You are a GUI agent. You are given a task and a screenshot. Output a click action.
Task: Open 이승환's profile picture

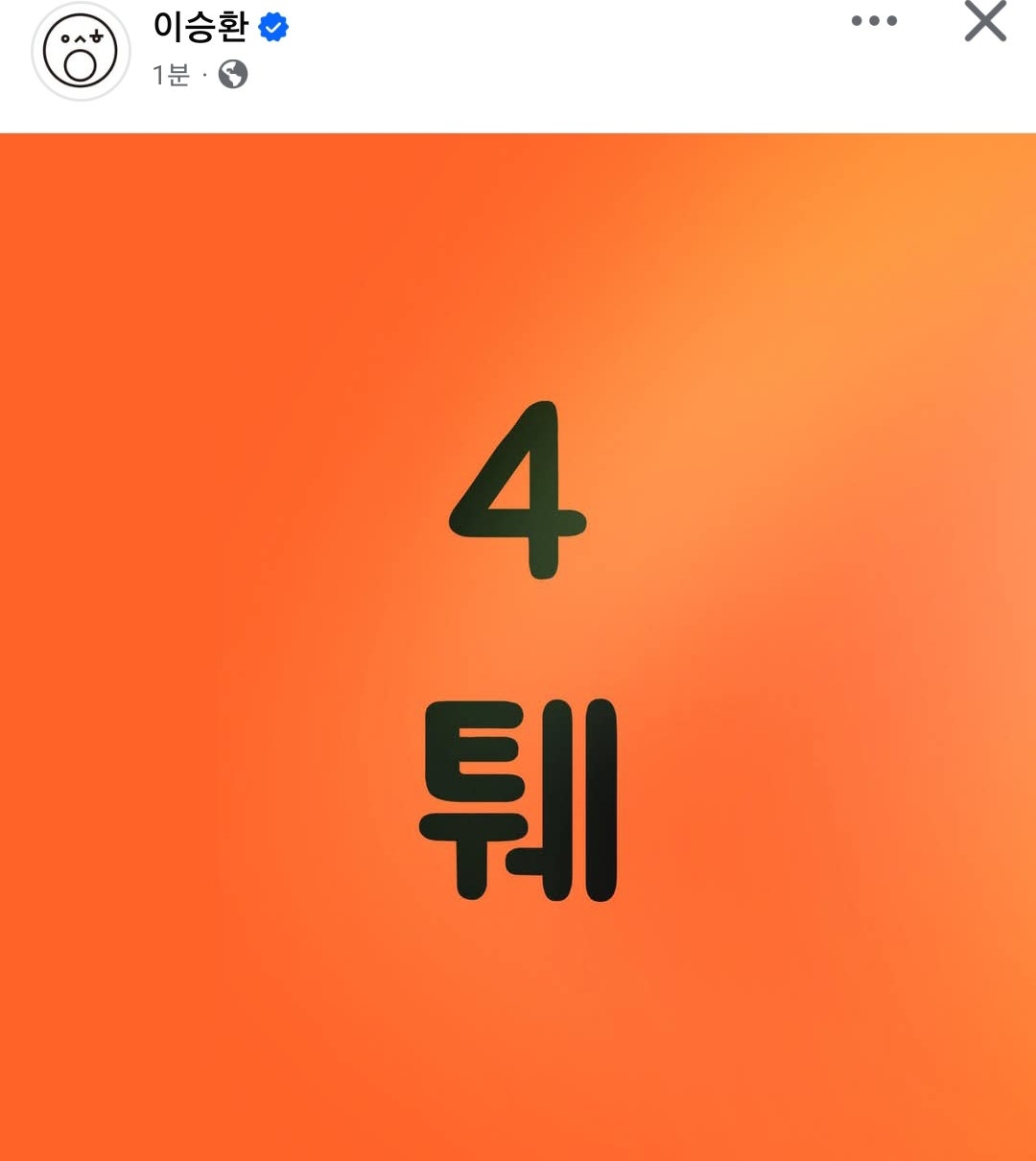[81, 53]
